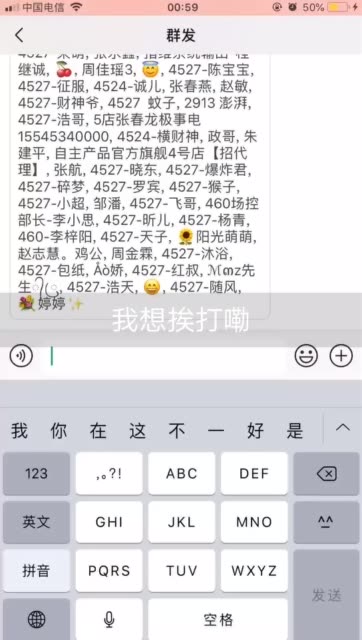The image size is (362, 640).
Task: Open the plus attachments menu
Action: click(341, 356)
